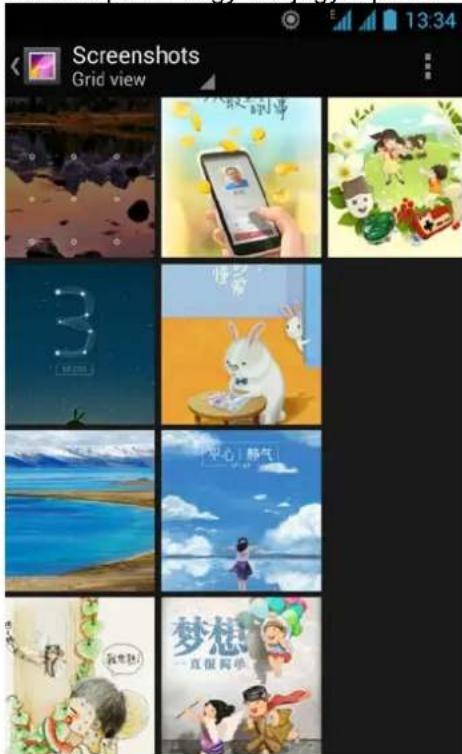View the green garden cartoon thumbnail

coord(395,177)
